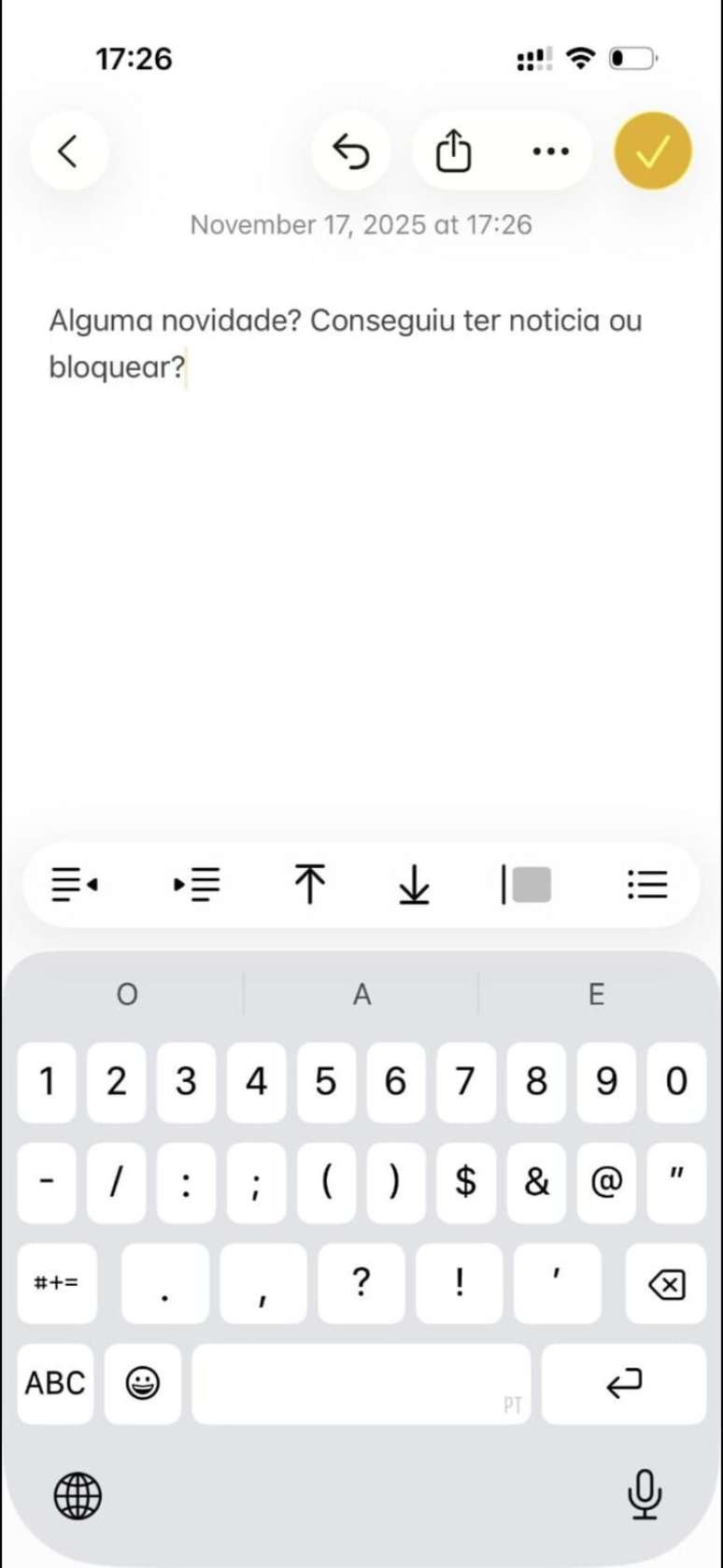Open the more options ellipsis menu
723x1568 pixels.
[550, 150]
